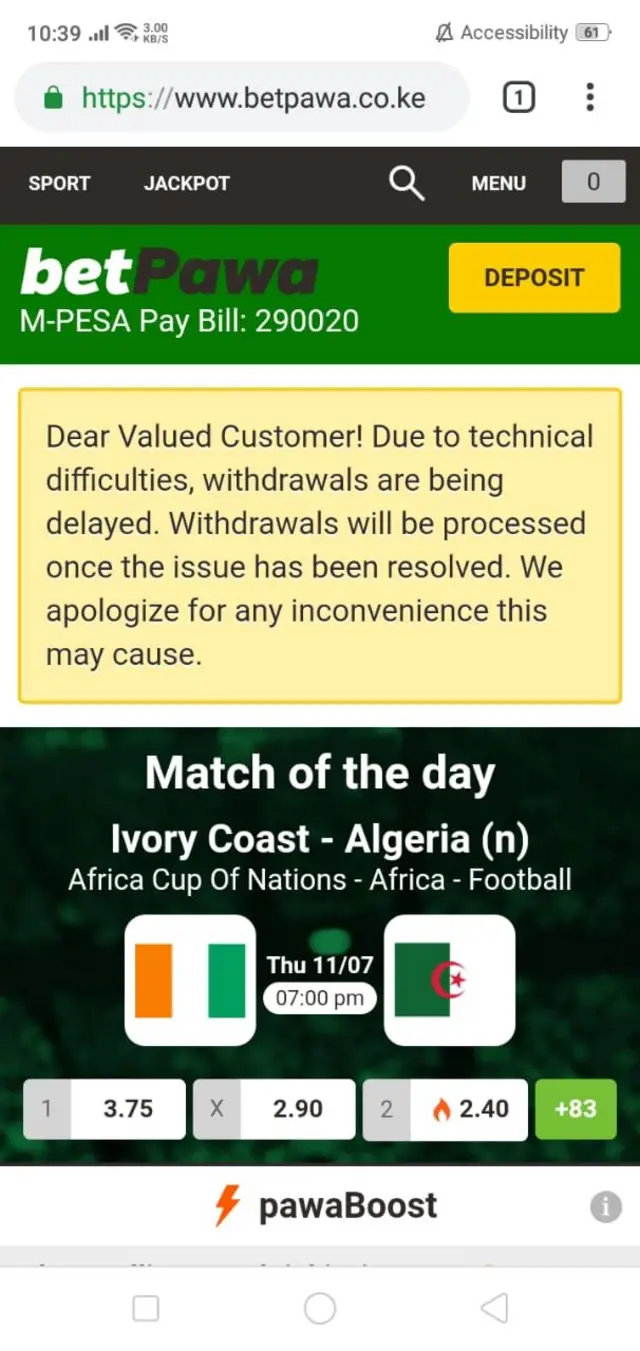This screenshot has height=1351, width=640.
Task: Open the site search magnifier
Action: click(x=406, y=183)
